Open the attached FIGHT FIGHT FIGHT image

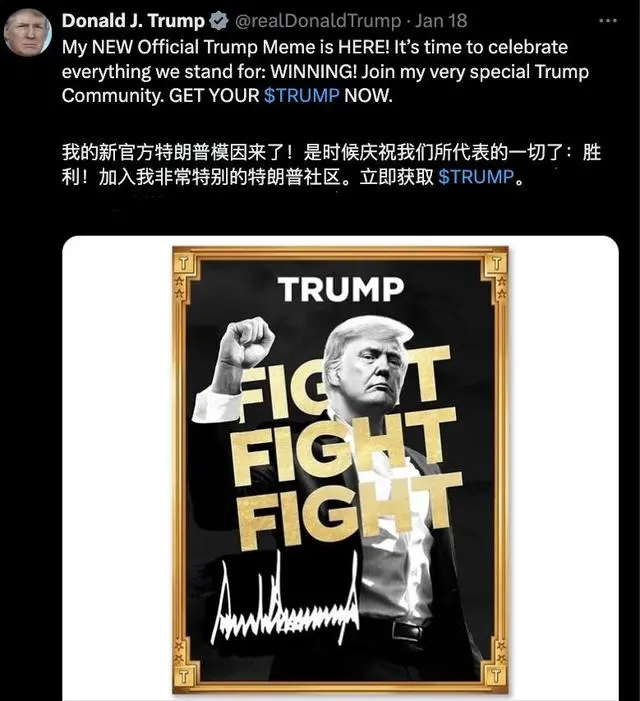coord(340,468)
